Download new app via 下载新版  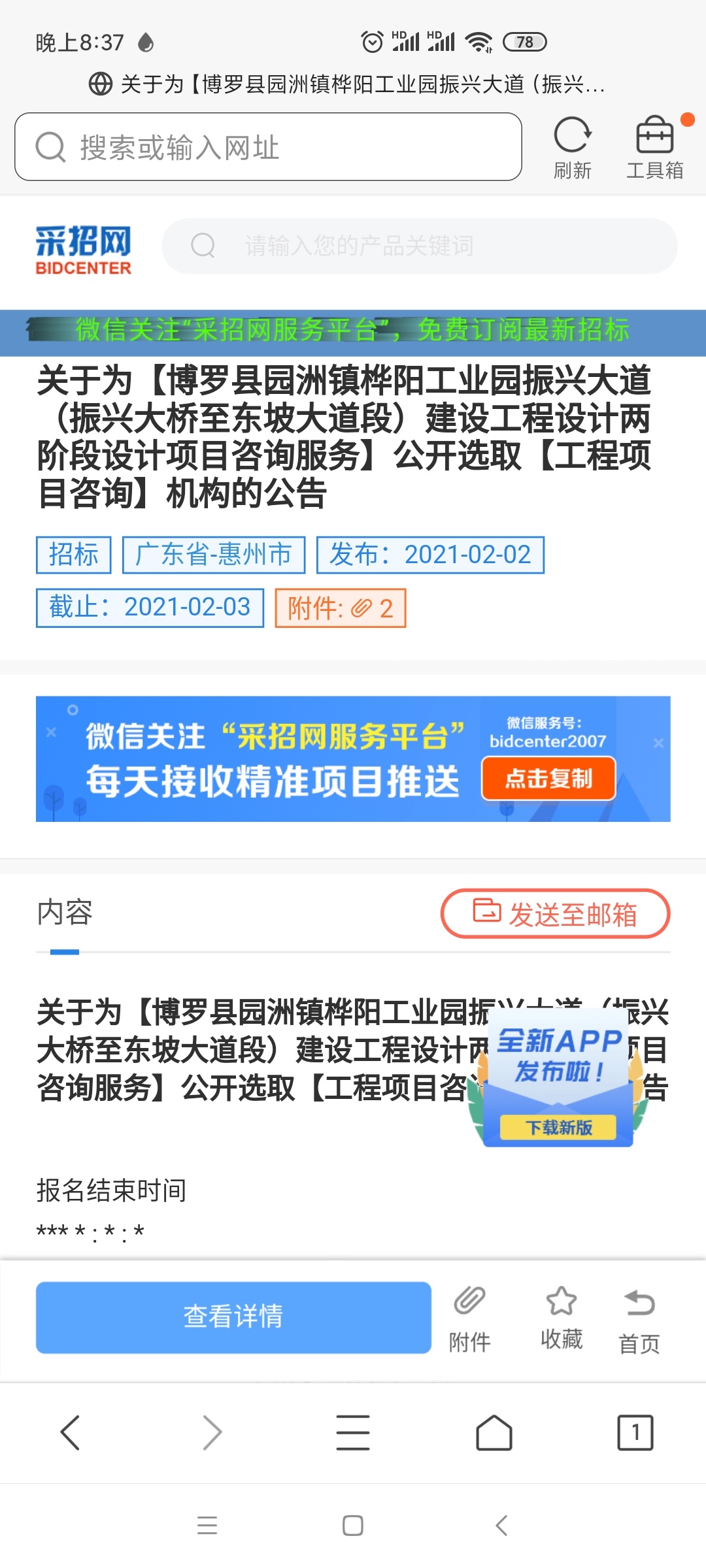click(558, 1127)
